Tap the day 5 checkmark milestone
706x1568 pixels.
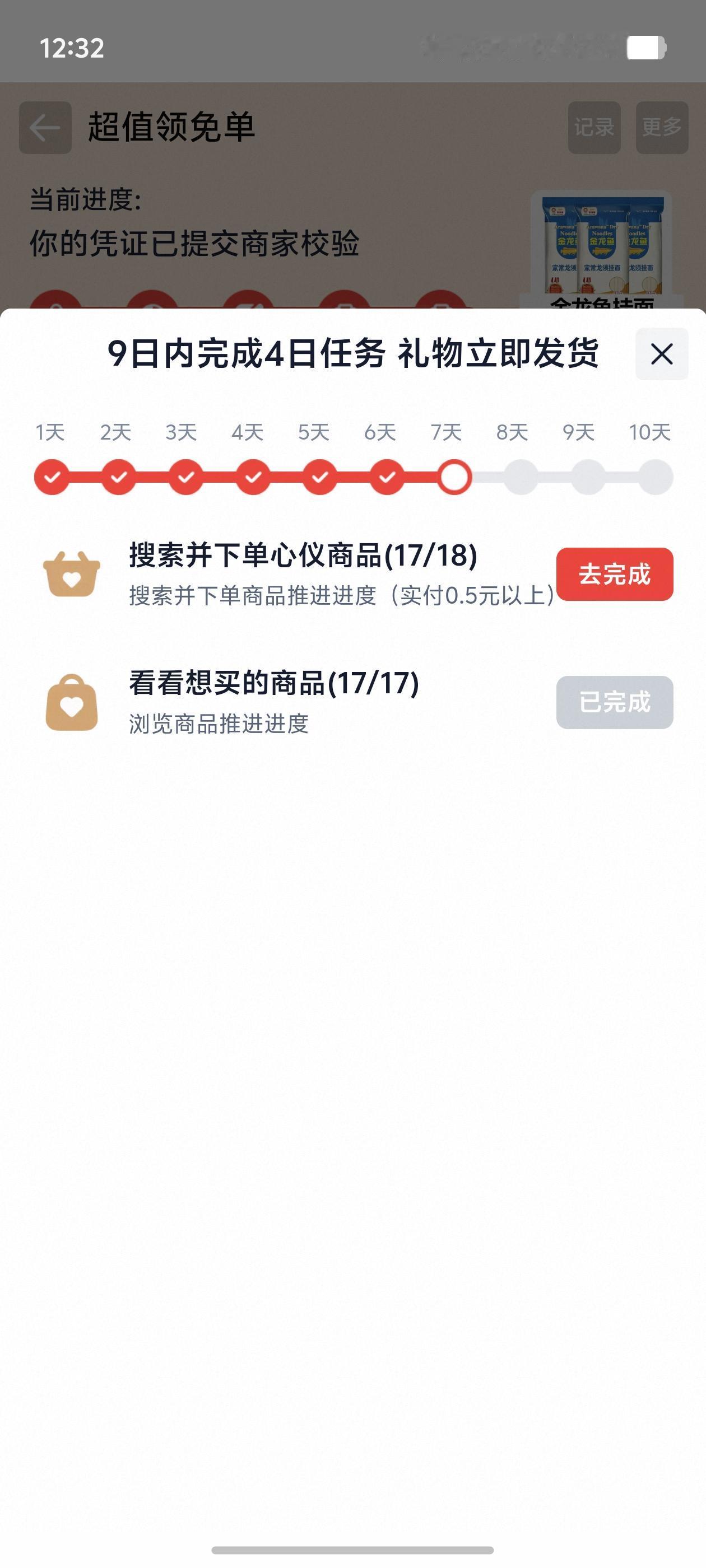[x=319, y=478]
